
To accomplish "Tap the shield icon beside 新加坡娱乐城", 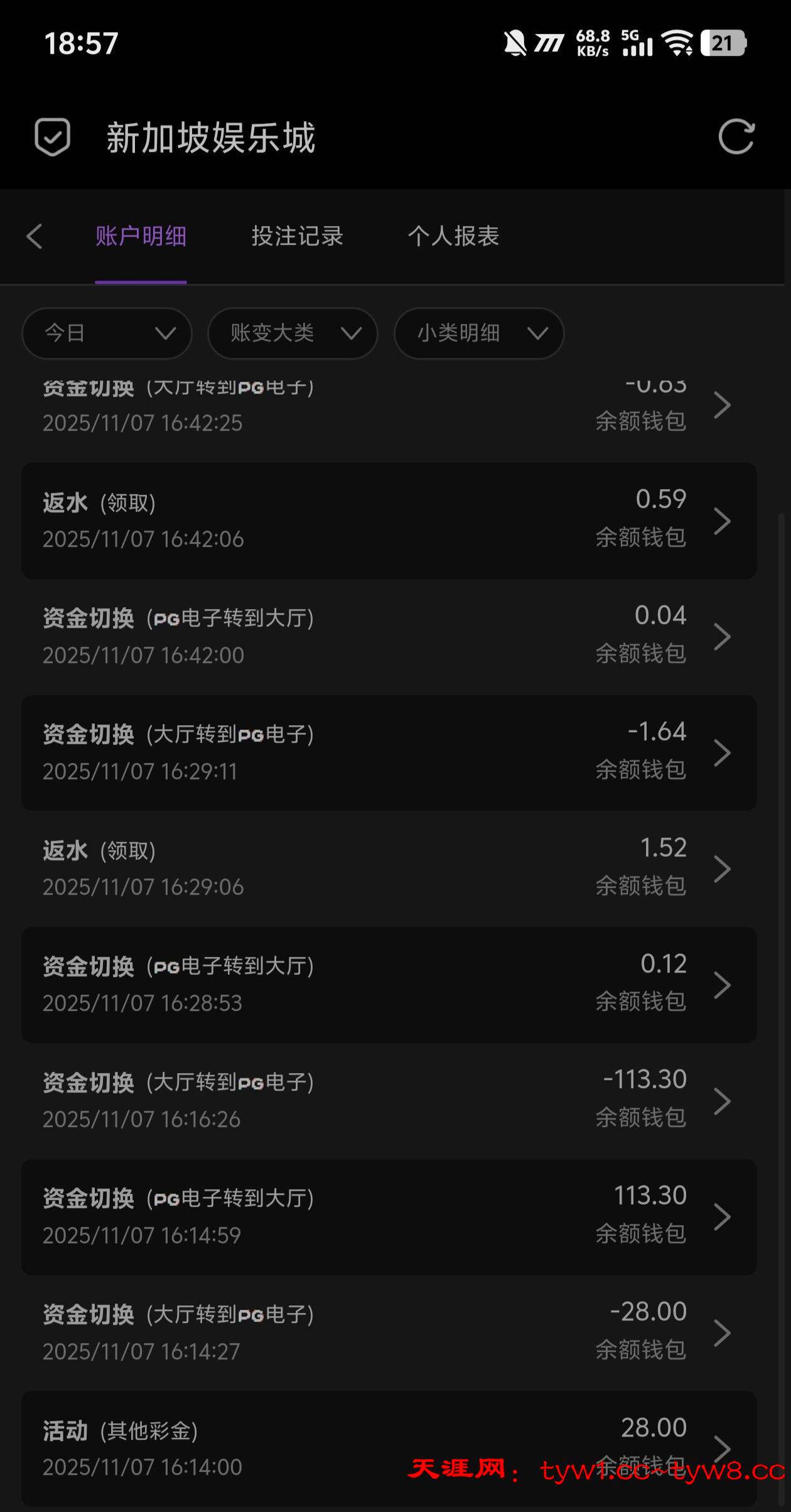I will pyautogui.click(x=52, y=137).
